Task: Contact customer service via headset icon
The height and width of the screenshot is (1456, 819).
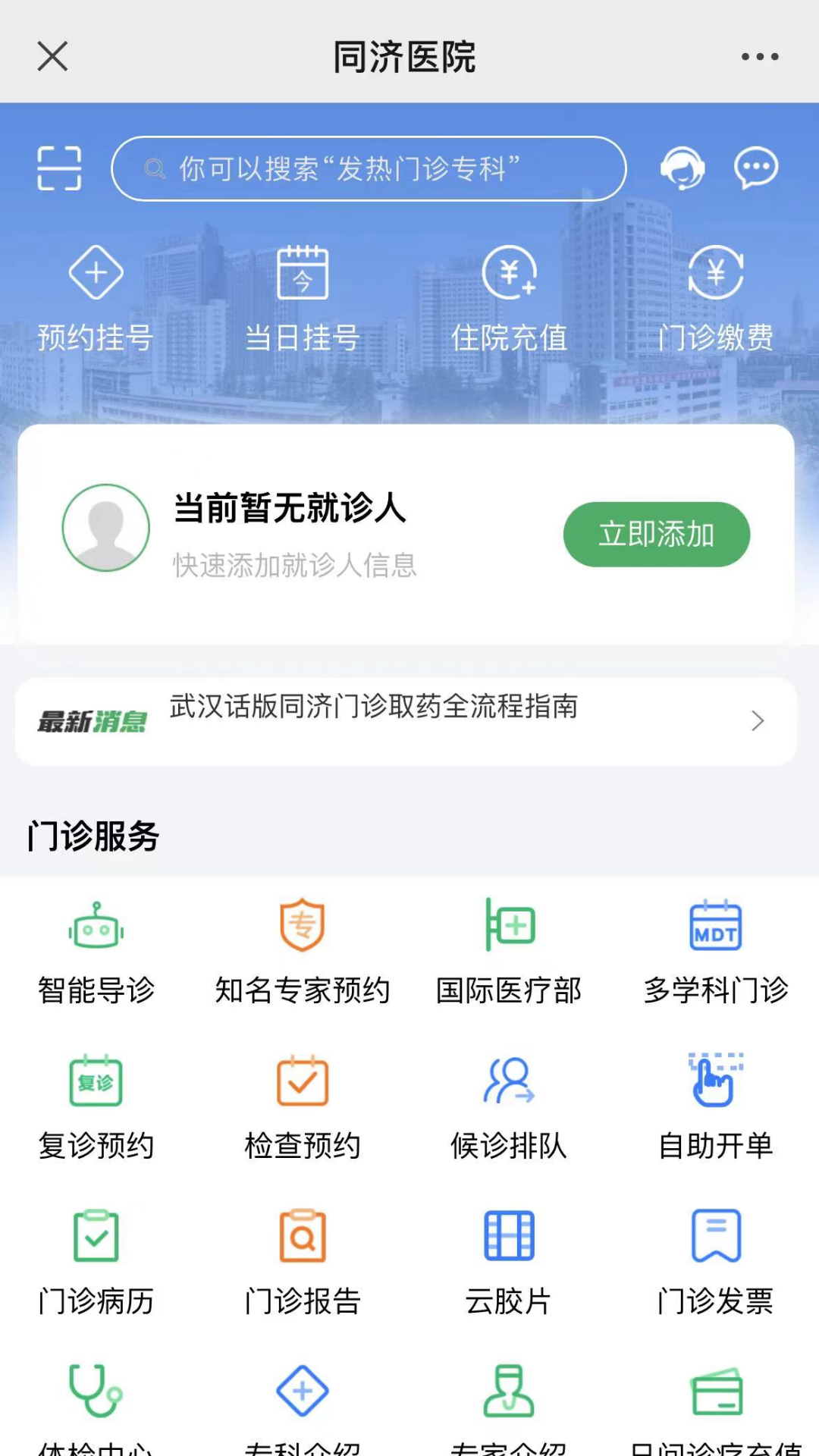Action: tap(682, 168)
